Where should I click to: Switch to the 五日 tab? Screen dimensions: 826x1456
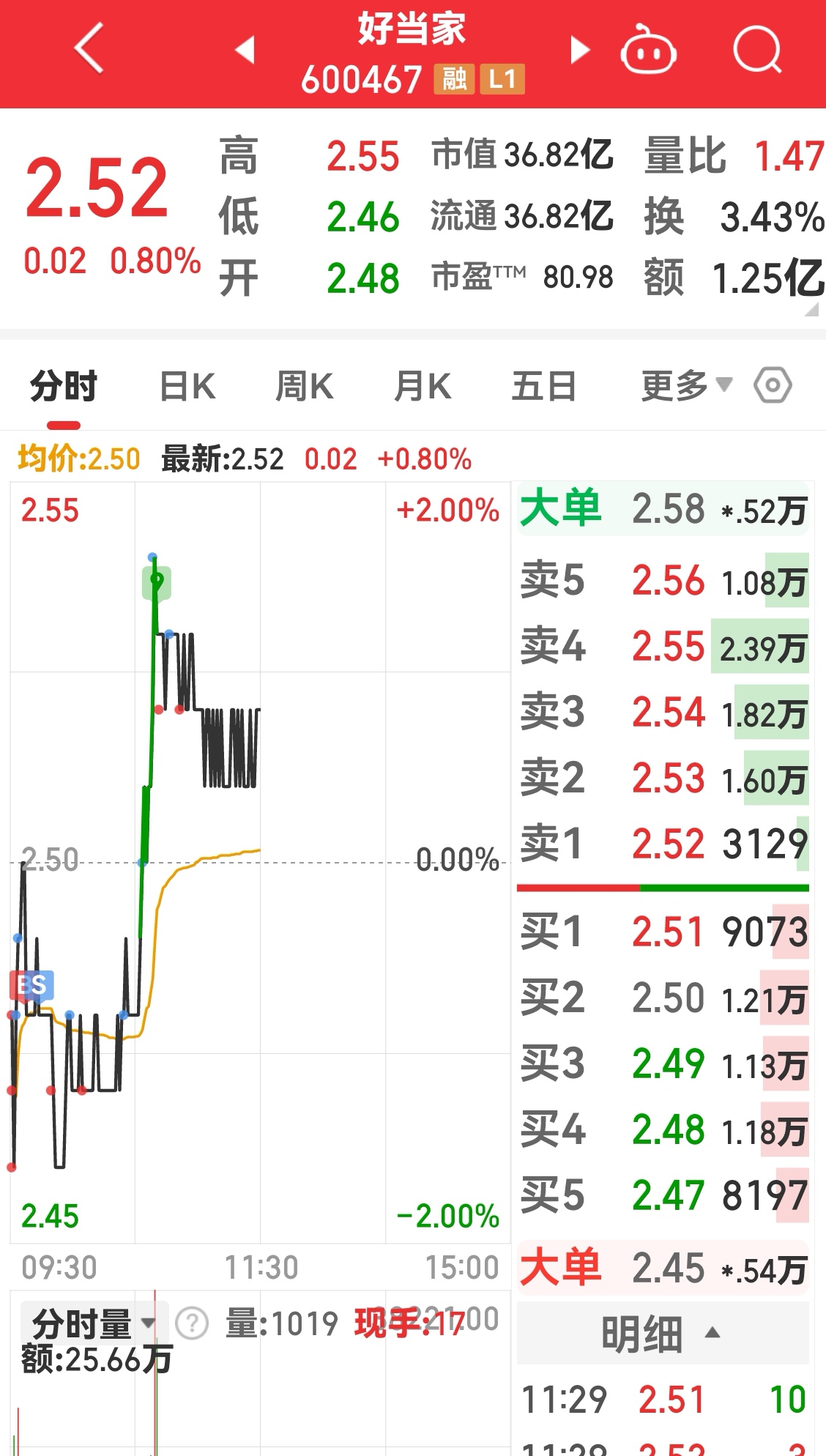543,386
